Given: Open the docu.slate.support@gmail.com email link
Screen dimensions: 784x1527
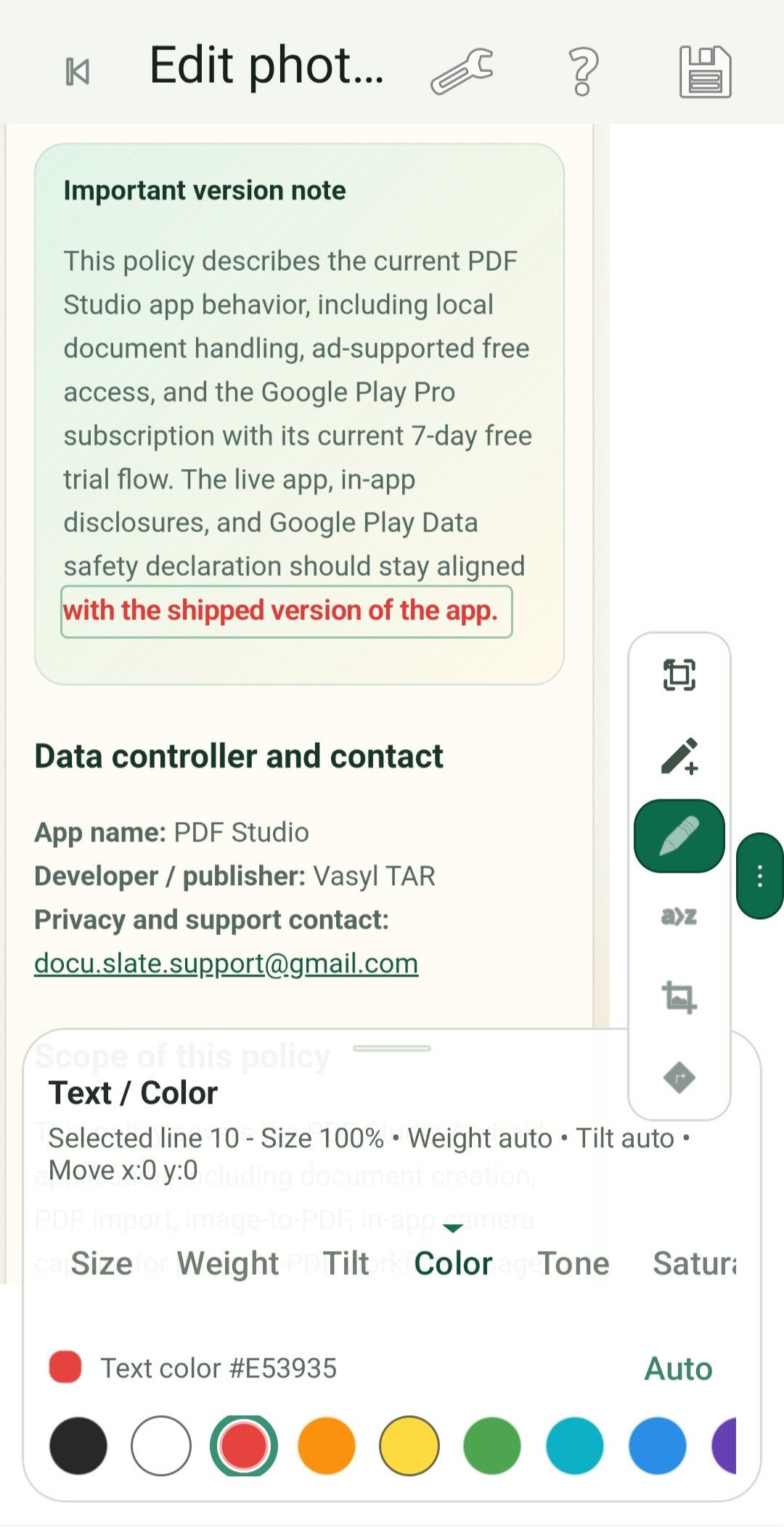Looking at the screenshot, I should [x=226, y=964].
